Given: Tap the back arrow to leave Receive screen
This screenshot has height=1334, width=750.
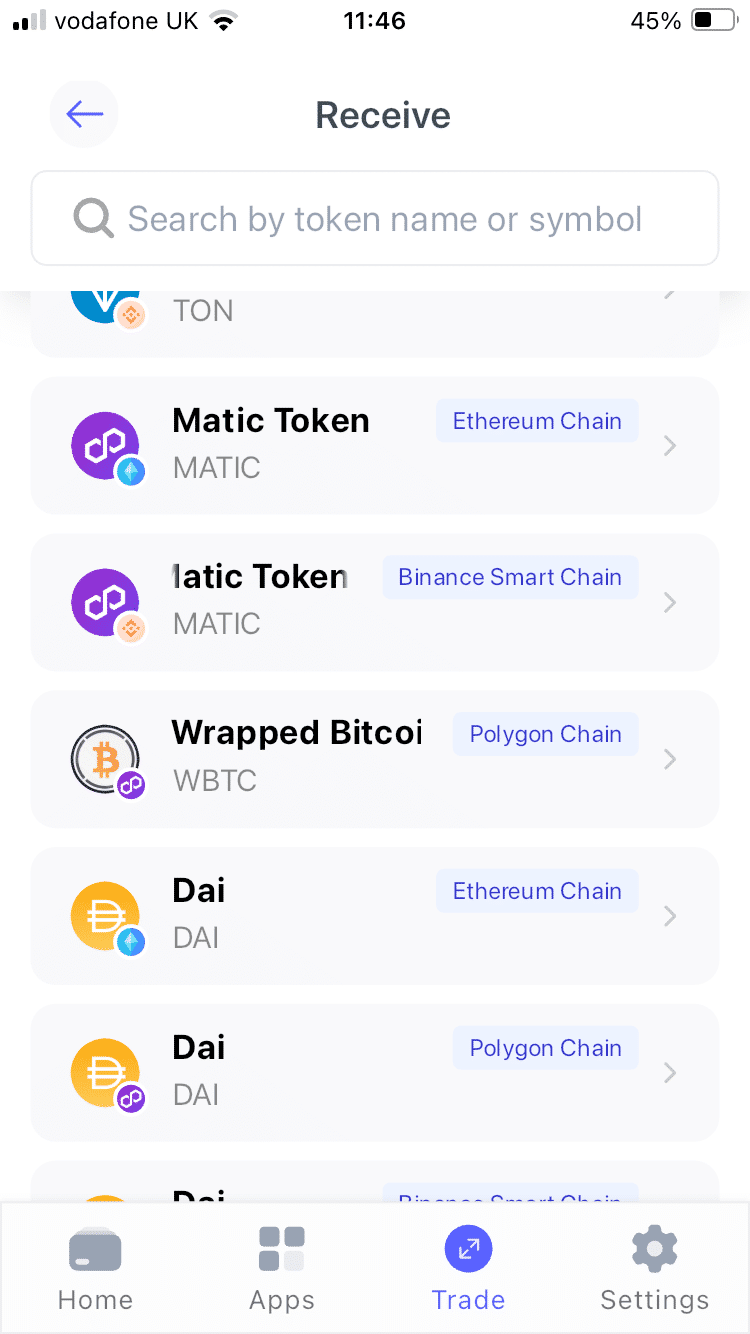Looking at the screenshot, I should coord(84,113).
